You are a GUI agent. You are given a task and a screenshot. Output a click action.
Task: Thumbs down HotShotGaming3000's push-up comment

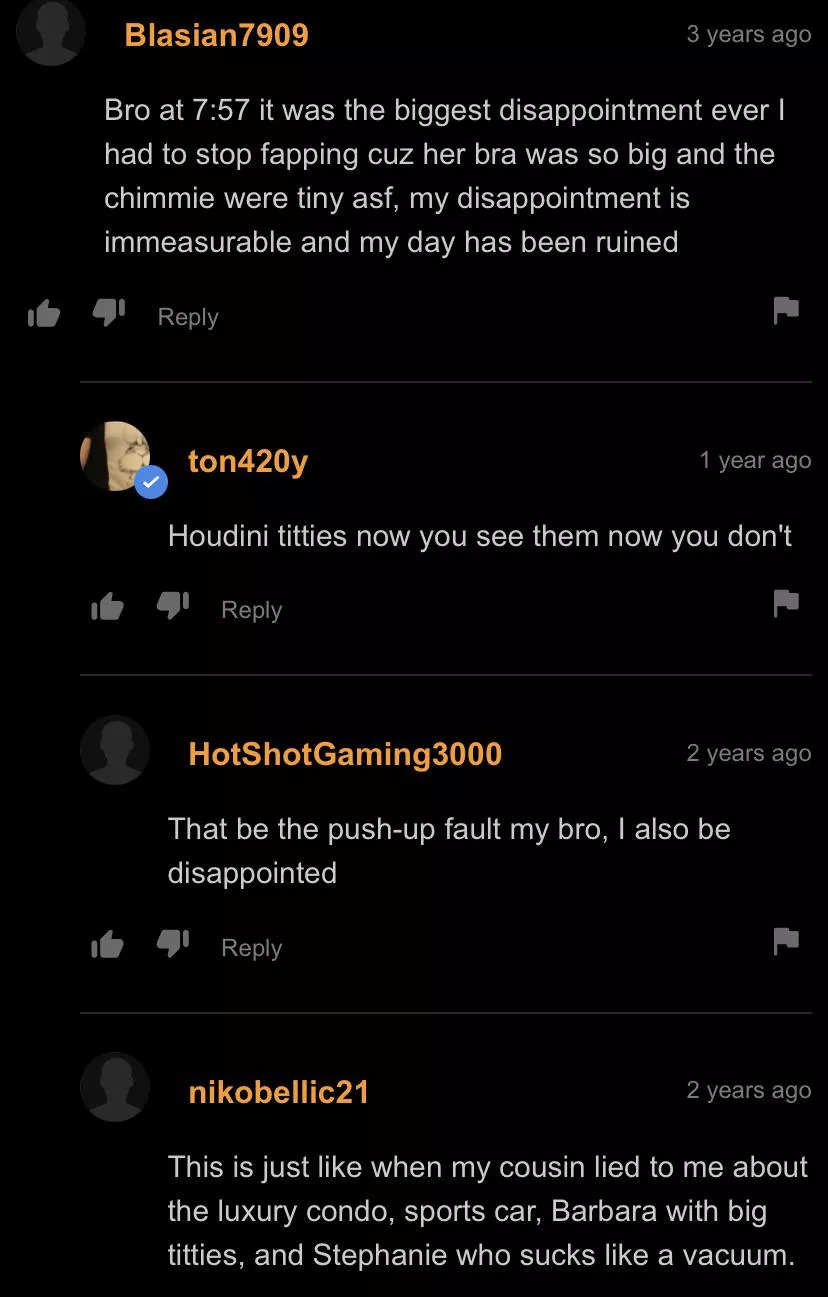coord(171,944)
